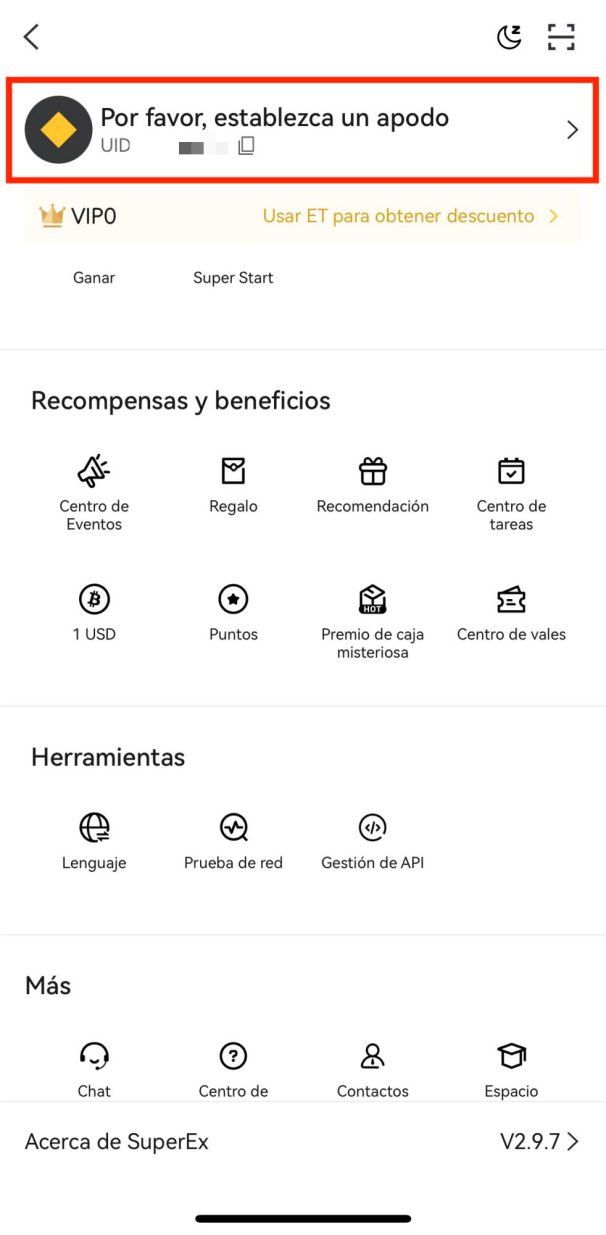Open Ganar
606x1235 pixels.
94,278
